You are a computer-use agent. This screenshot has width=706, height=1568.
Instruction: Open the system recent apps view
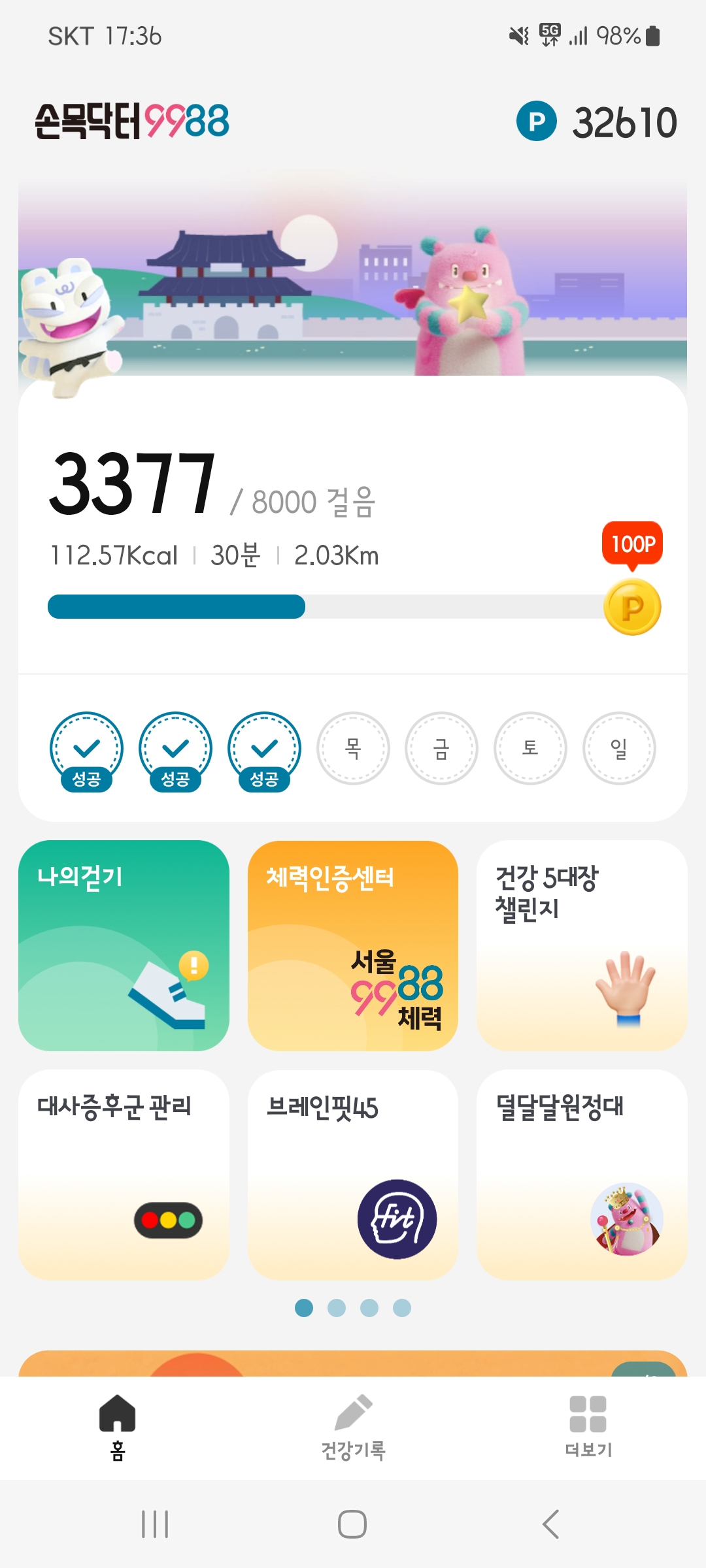pos(155,1524)
